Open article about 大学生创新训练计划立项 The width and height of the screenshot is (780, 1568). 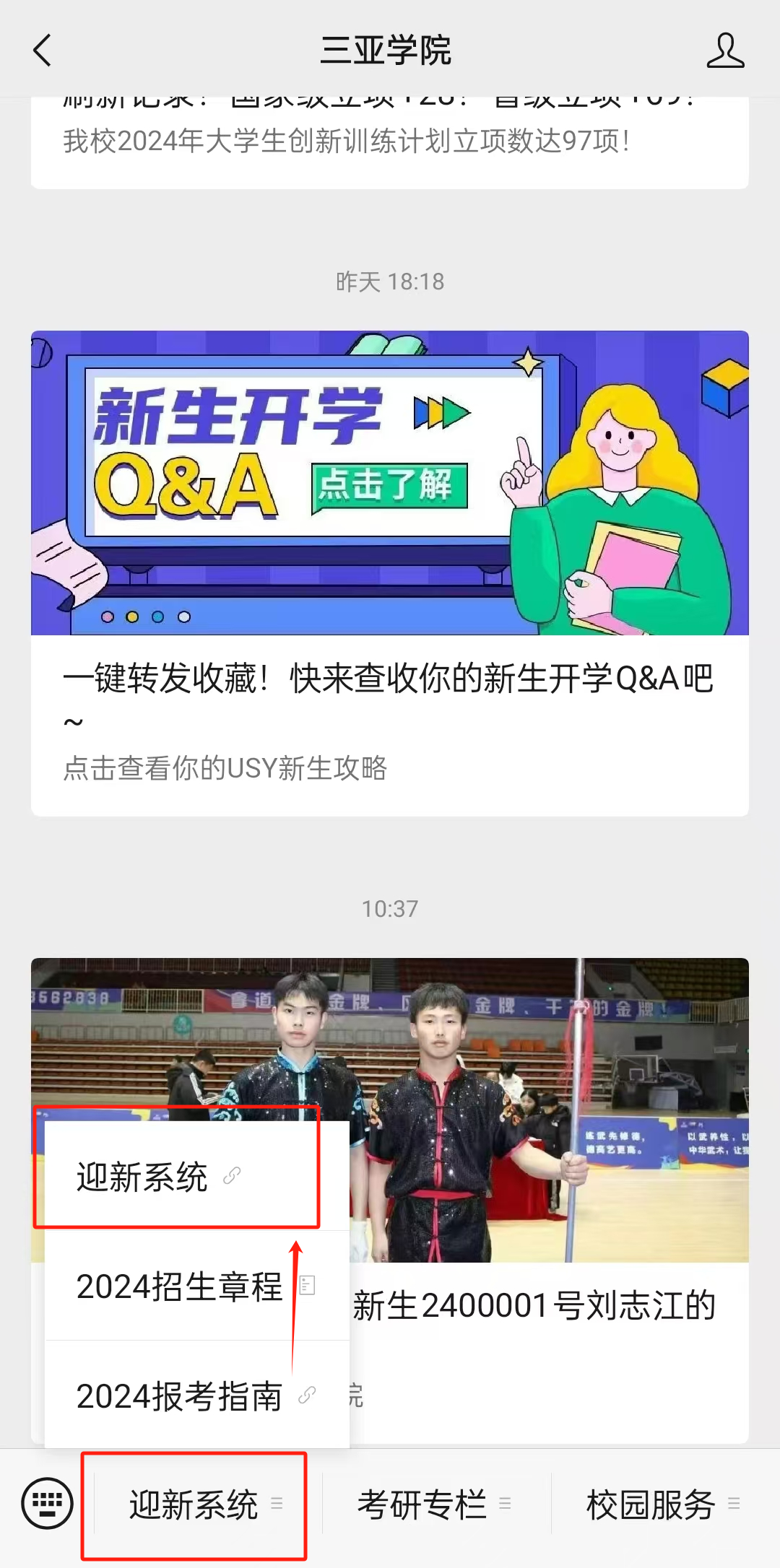pos(347,141)
